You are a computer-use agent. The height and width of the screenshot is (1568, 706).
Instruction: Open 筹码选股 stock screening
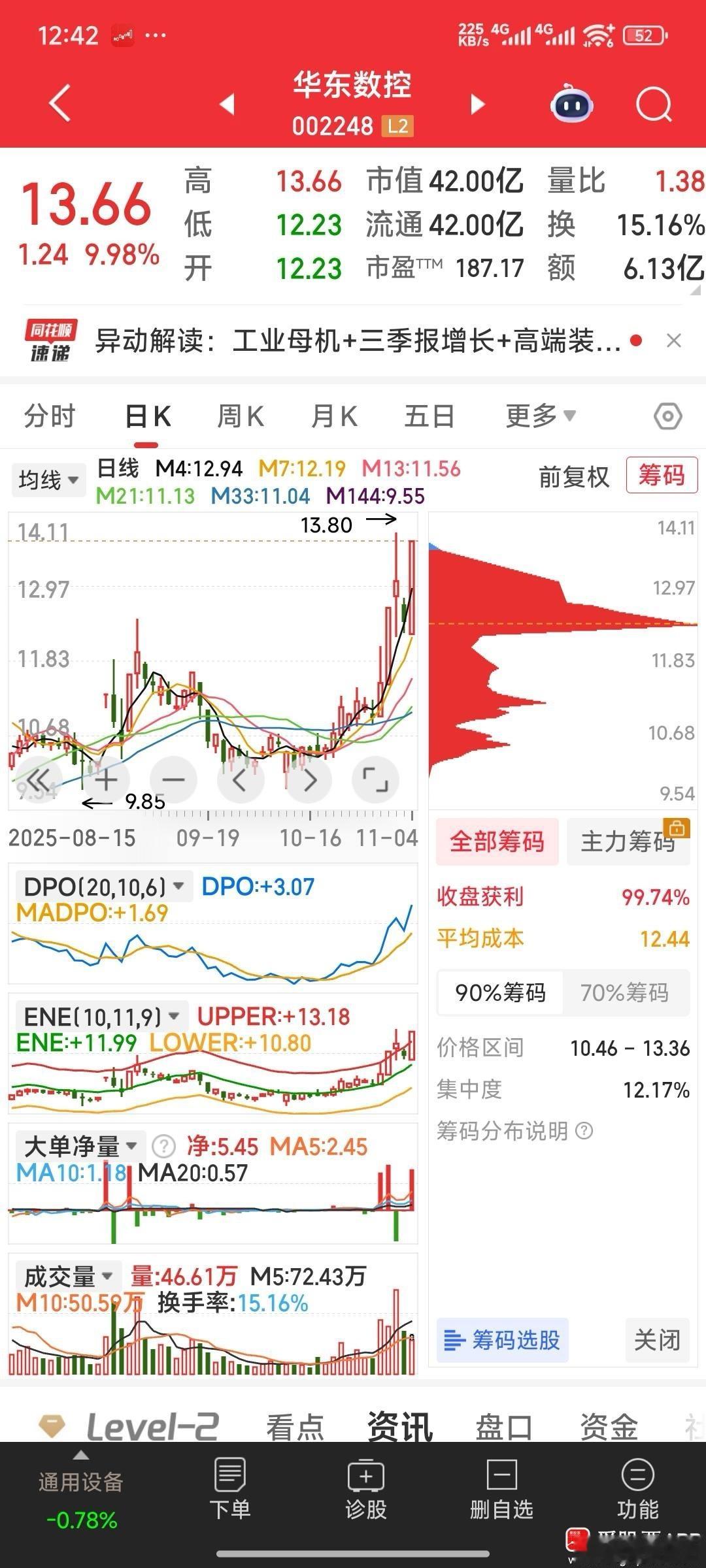pyautogui.click(x=502, y=1341)
